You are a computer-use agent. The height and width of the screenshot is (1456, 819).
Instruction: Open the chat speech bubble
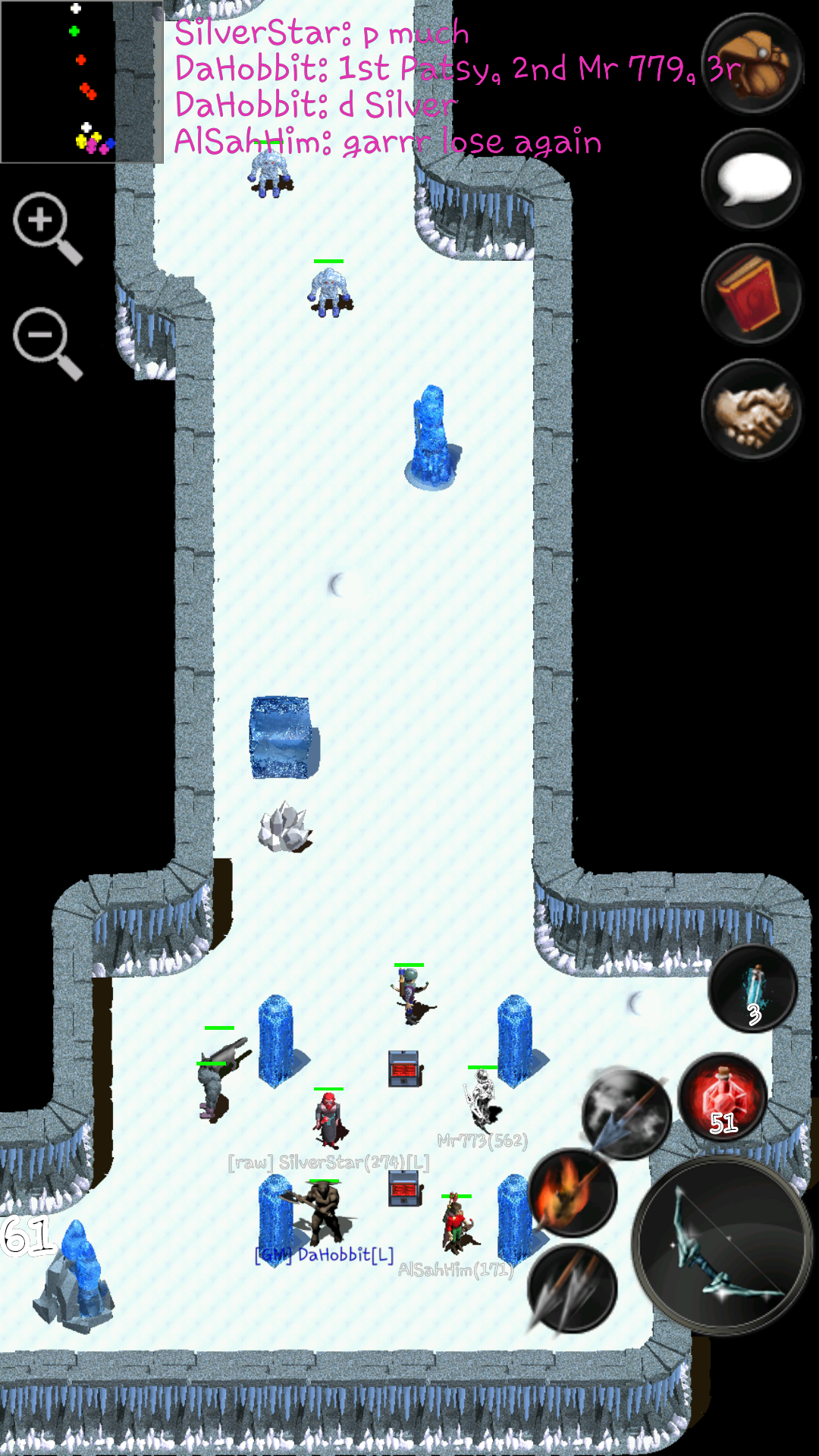click(x=752, y=180)
